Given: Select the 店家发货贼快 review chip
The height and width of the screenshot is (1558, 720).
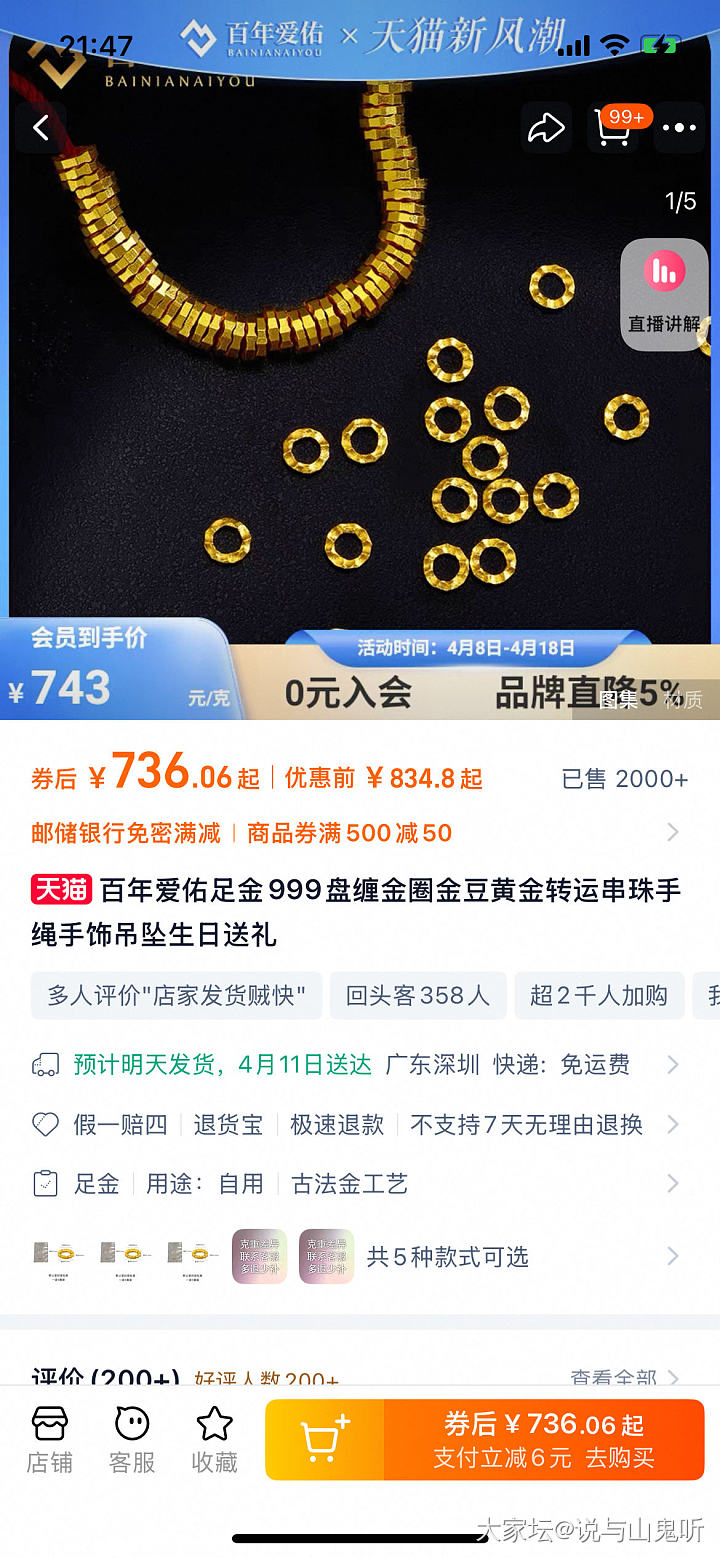Looking at the screenshot, I should [176, 995].
